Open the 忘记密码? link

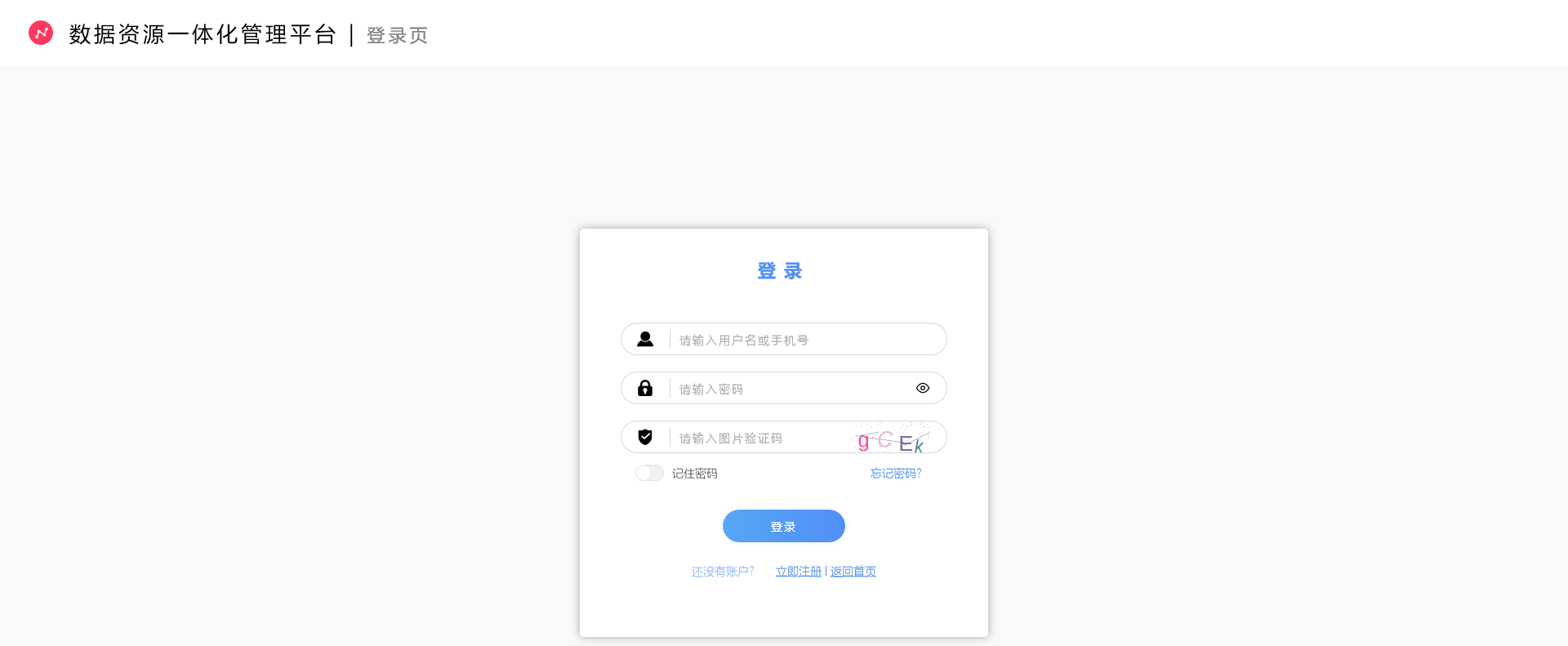(x=896, y=474)
